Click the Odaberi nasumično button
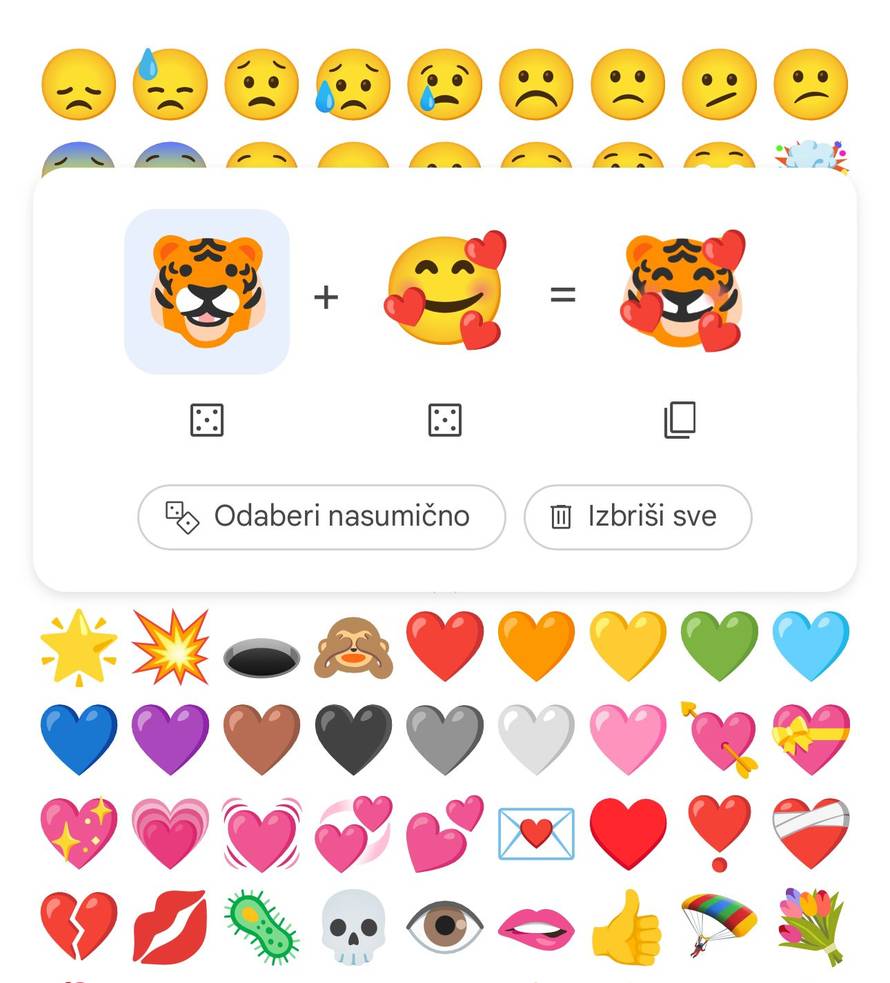This screenshot has height=983, width=890. click(322, 517)
